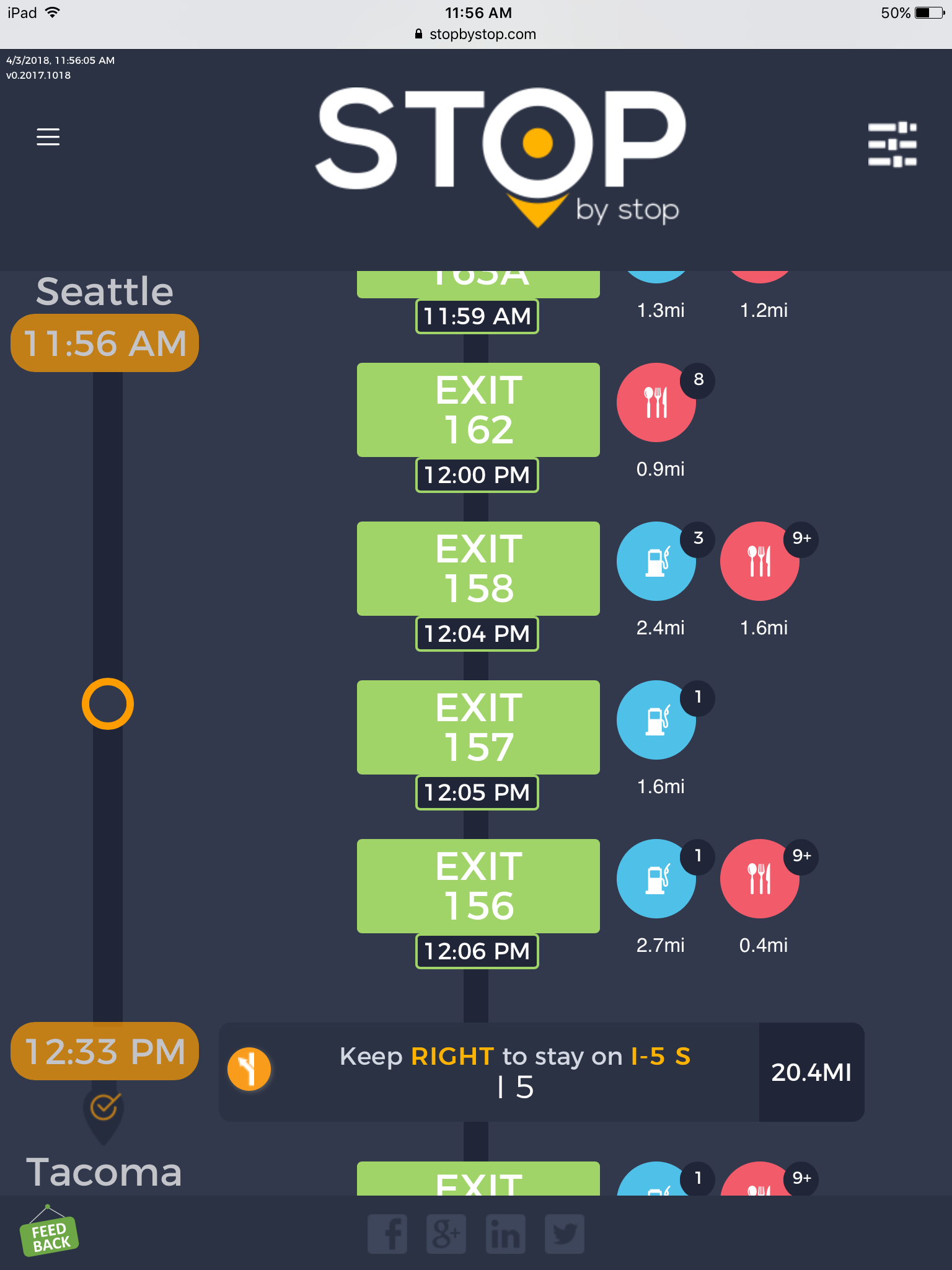Share on Google Plus
This screenshot has height=1270, width=952.
(446, 1234)
